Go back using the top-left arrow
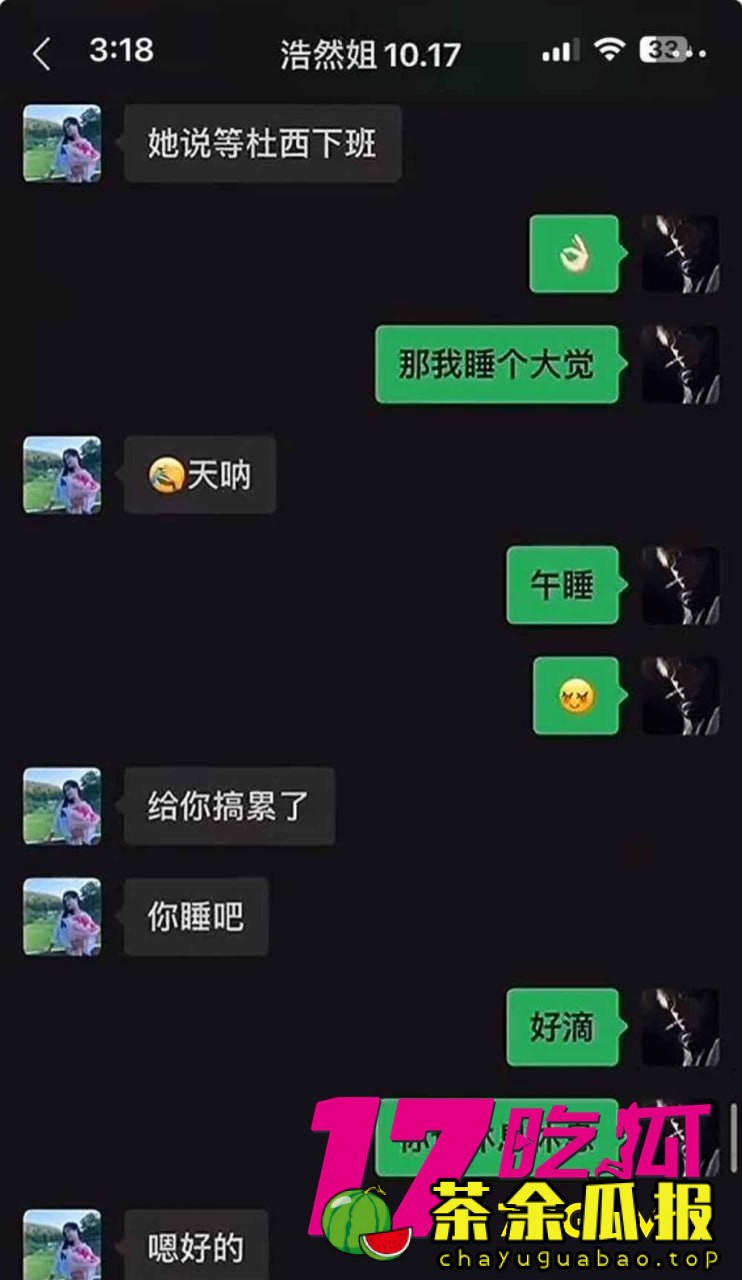742x1280 pixels. pos(41,54)
